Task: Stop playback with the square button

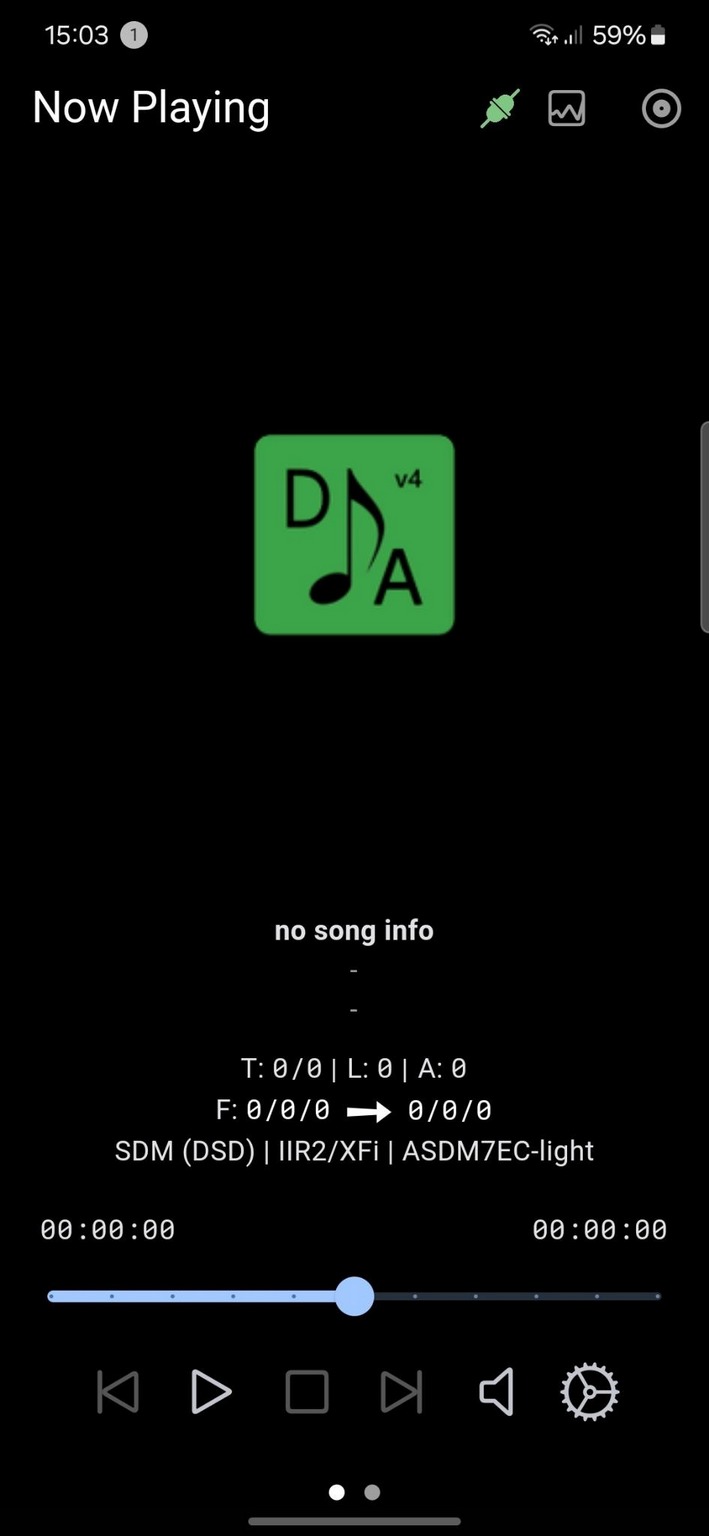Action: [x=307, y=1391]
